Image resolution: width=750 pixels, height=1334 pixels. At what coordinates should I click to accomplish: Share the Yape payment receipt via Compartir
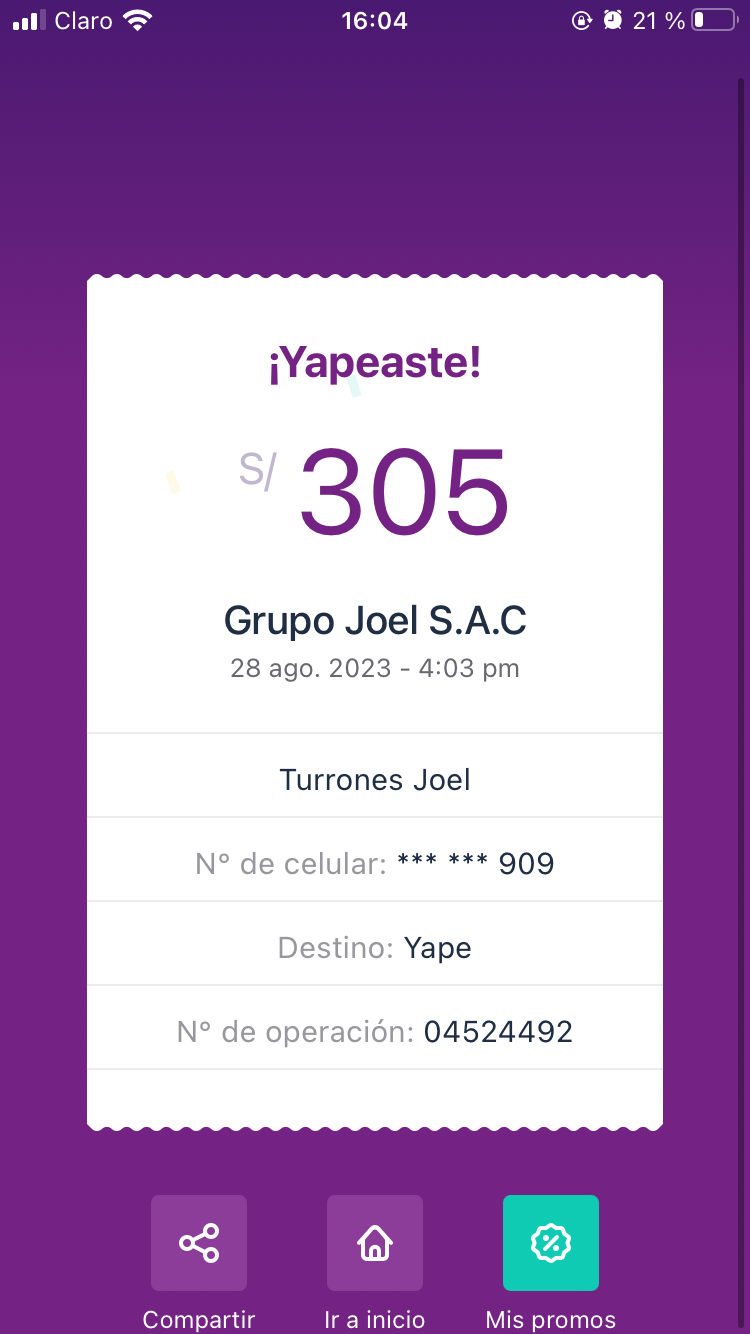pyautogui.click(x=199, y=1243)
